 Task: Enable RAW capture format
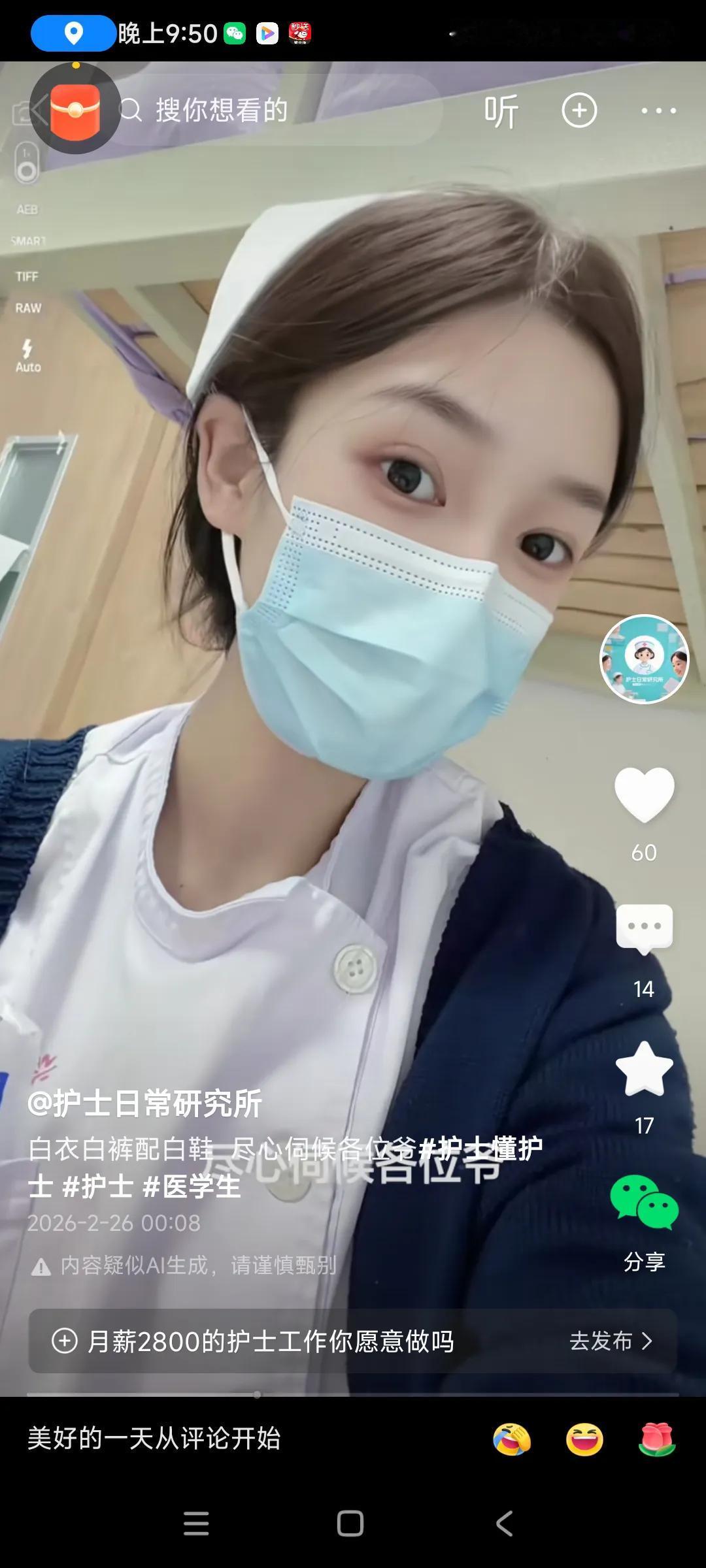[x=29, y=307]
